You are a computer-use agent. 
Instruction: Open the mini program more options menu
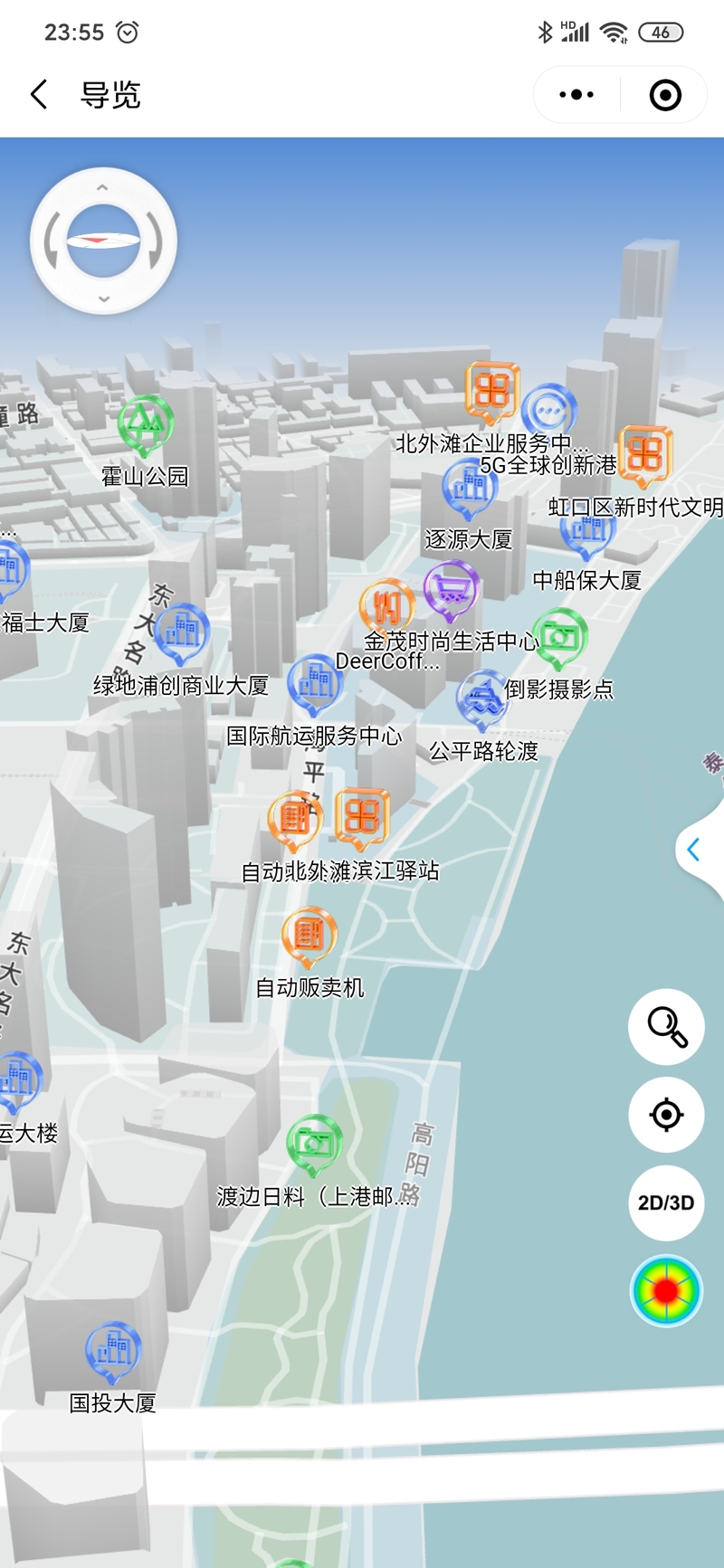click(576, 94)
